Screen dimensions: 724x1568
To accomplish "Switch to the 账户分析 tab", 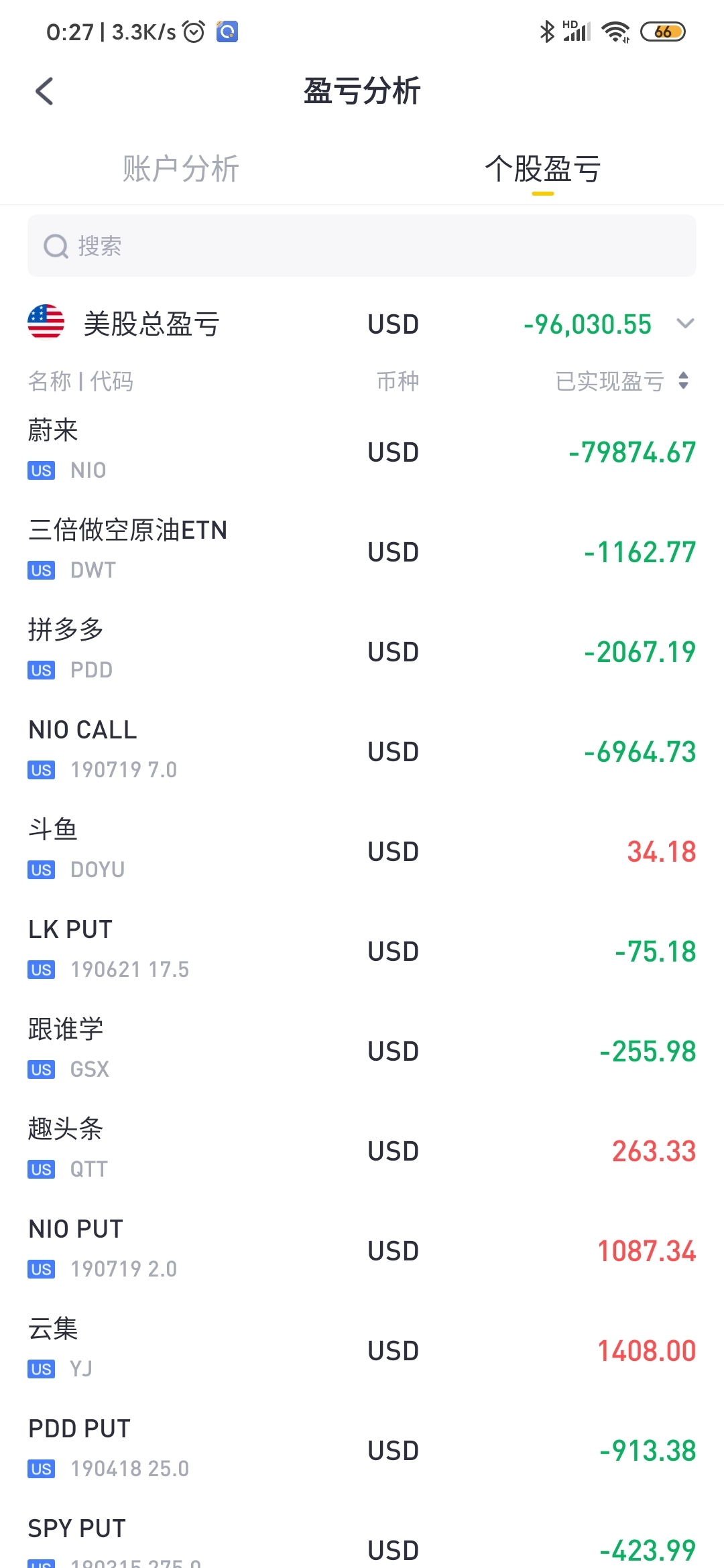I will 180,168.
